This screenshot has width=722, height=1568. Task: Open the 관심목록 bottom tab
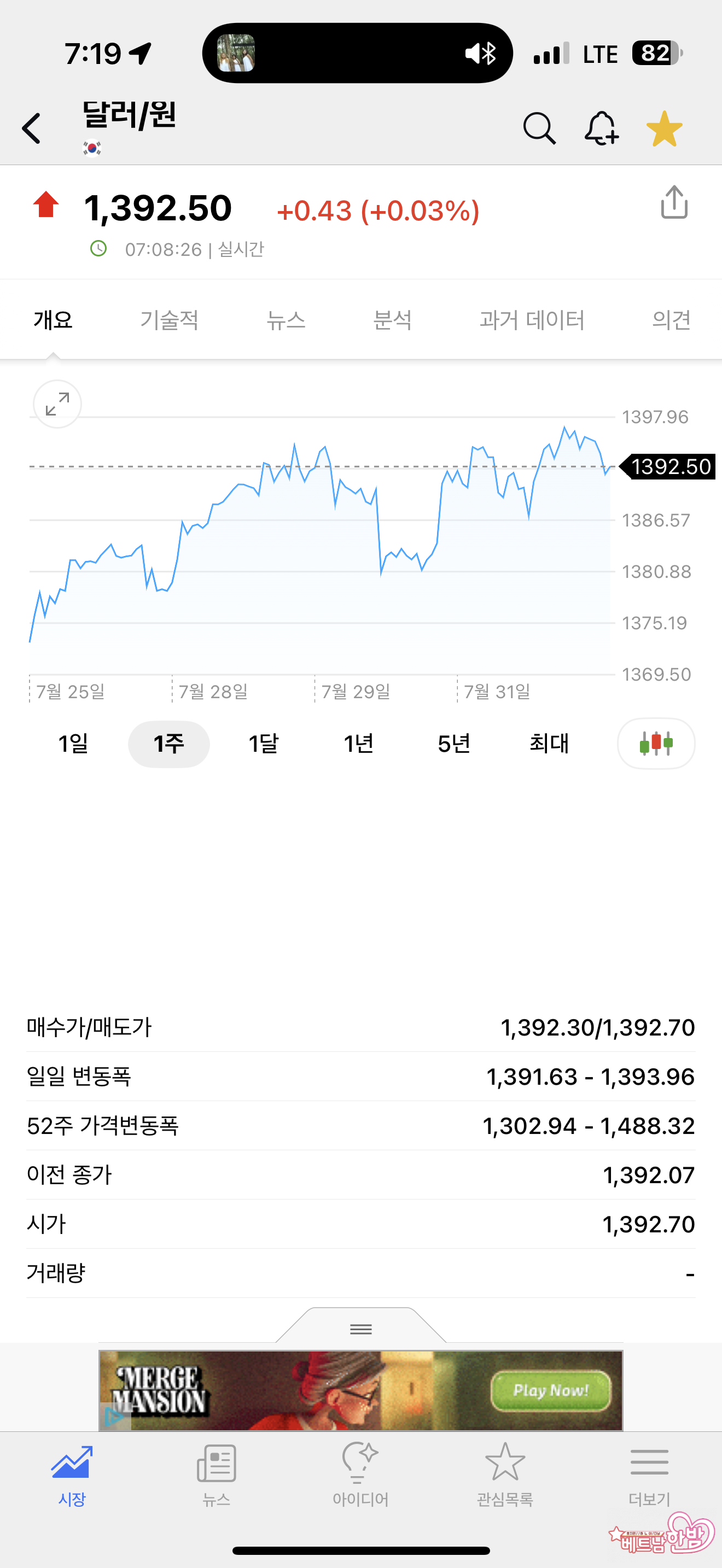point(505,1473)
